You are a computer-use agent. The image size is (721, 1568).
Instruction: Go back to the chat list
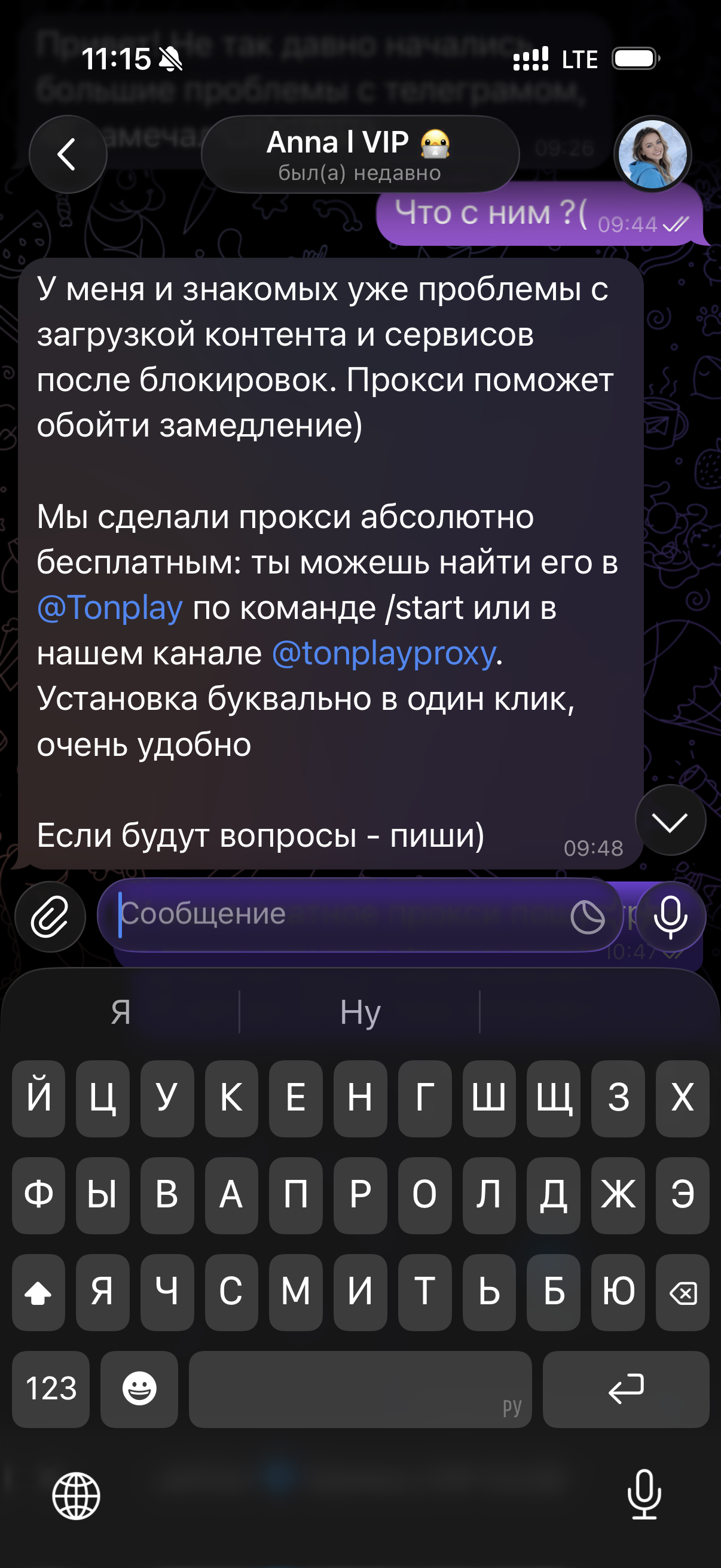pyautogui.click(x=68, y=154)
